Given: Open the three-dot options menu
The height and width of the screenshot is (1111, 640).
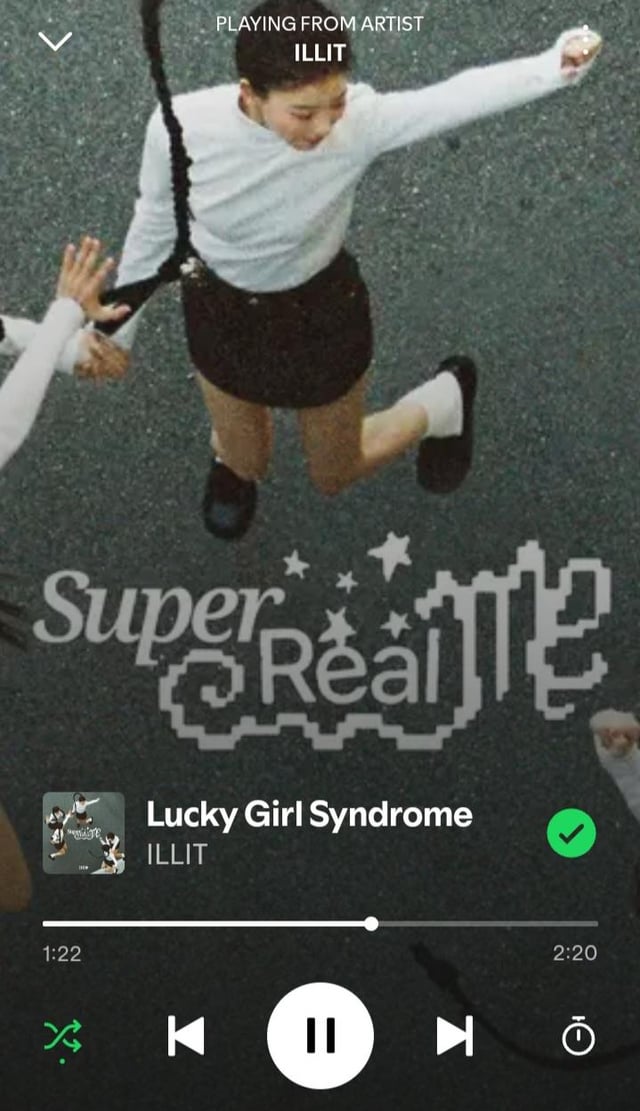Looking at the screenshot, I should pyautogui.click(x=585, y=41).
